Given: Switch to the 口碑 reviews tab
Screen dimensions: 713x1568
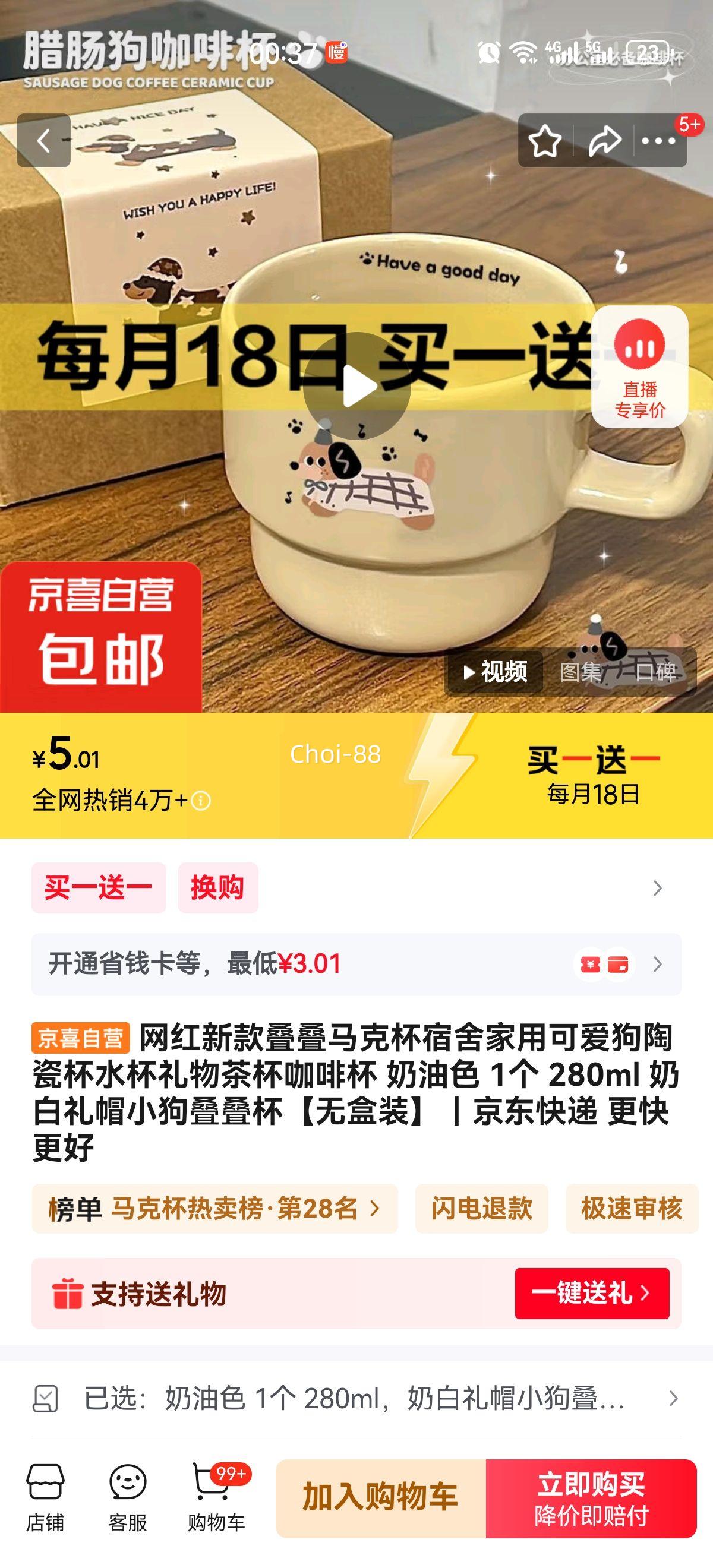Looking at the screenshot, I should (x=655, y=672).
